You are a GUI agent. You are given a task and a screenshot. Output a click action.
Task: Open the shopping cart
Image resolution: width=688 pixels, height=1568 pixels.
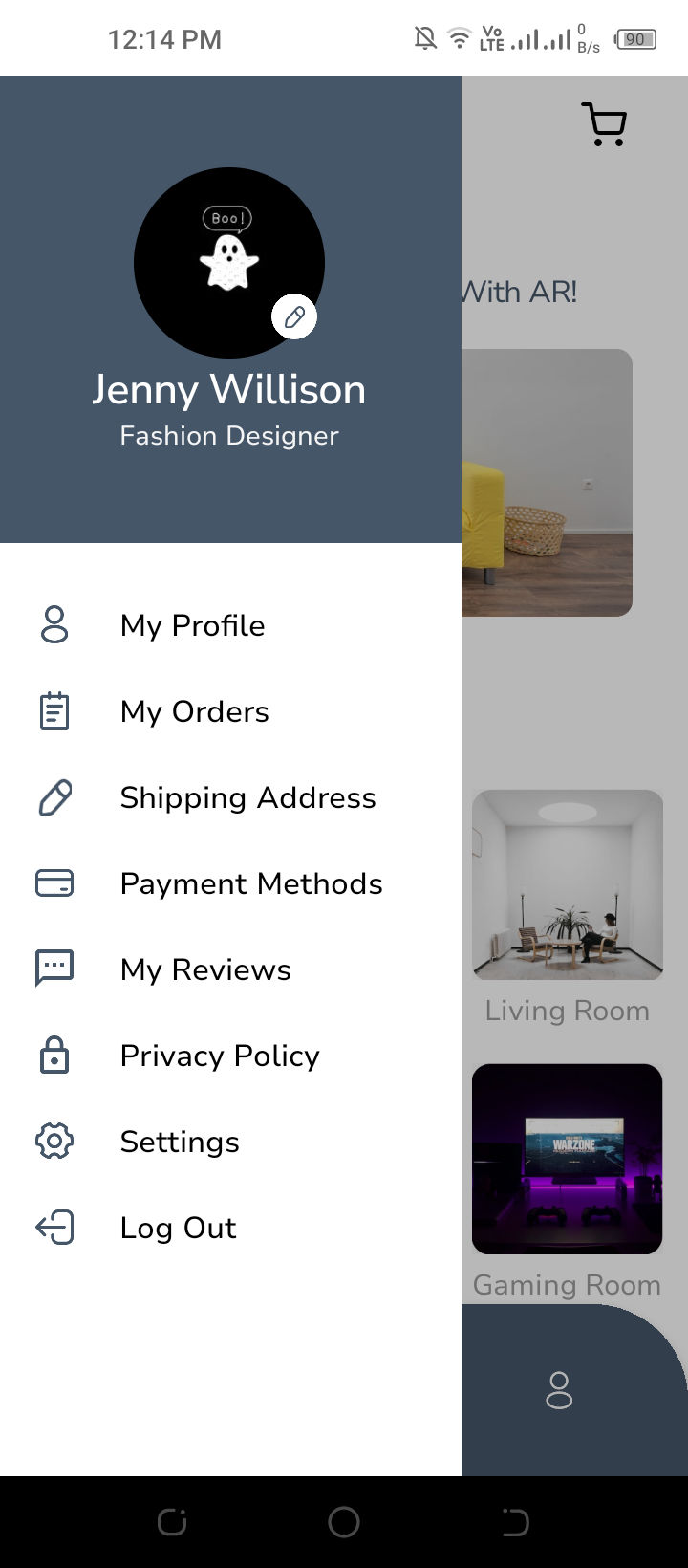604,124
